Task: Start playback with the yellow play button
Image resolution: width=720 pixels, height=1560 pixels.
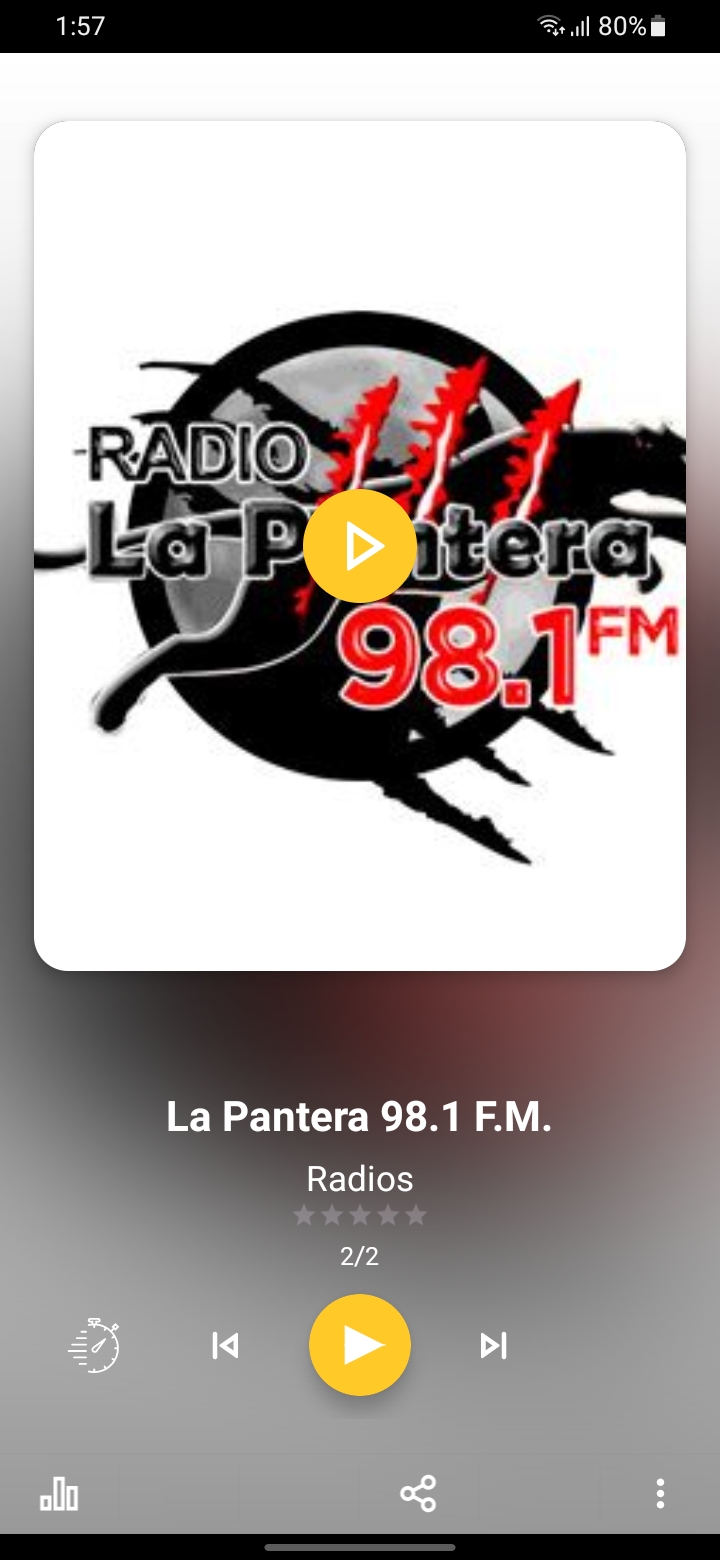Action: click(x=360, y=1345)
